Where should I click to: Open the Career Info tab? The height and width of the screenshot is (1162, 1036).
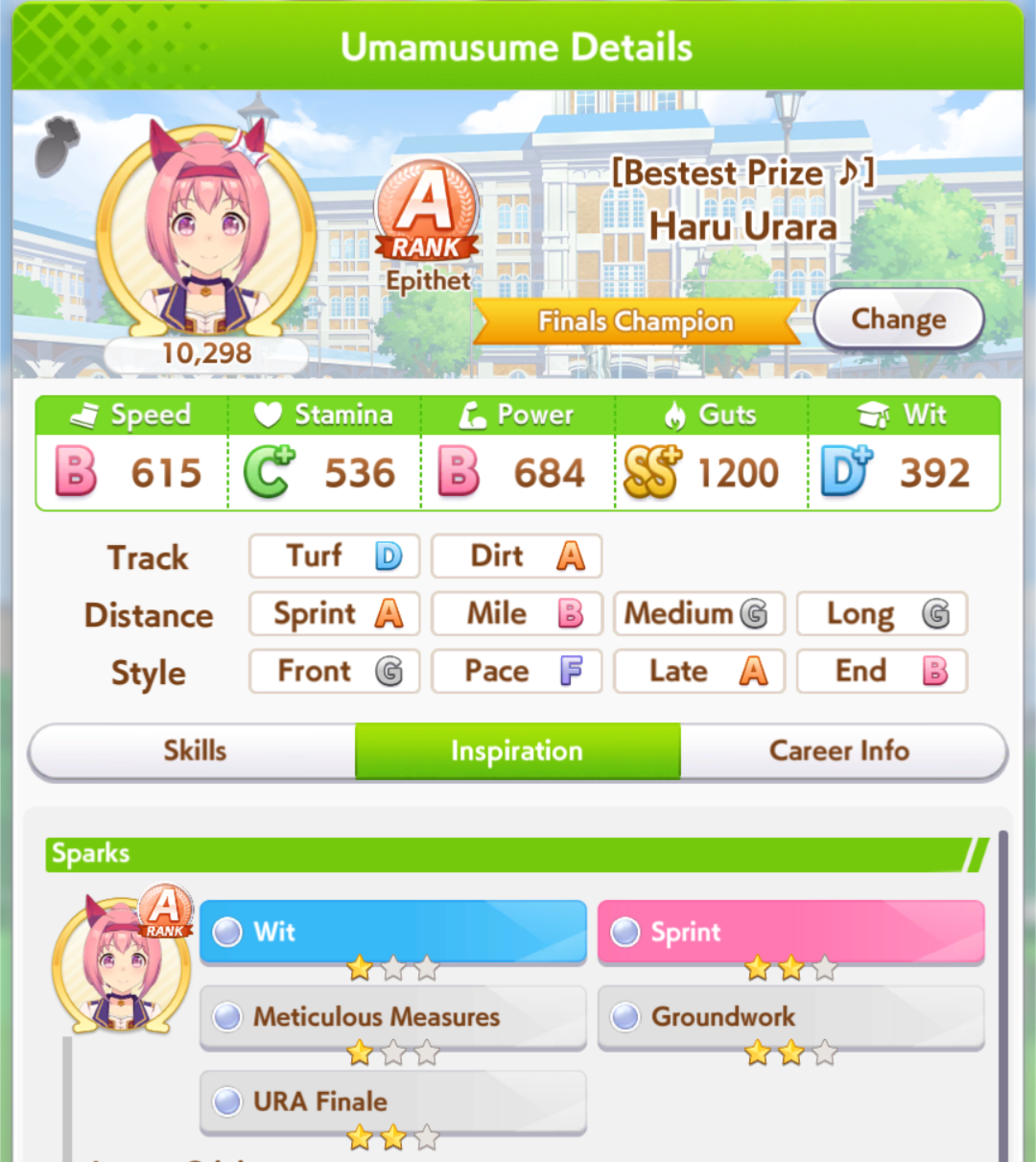pos(839,750)
